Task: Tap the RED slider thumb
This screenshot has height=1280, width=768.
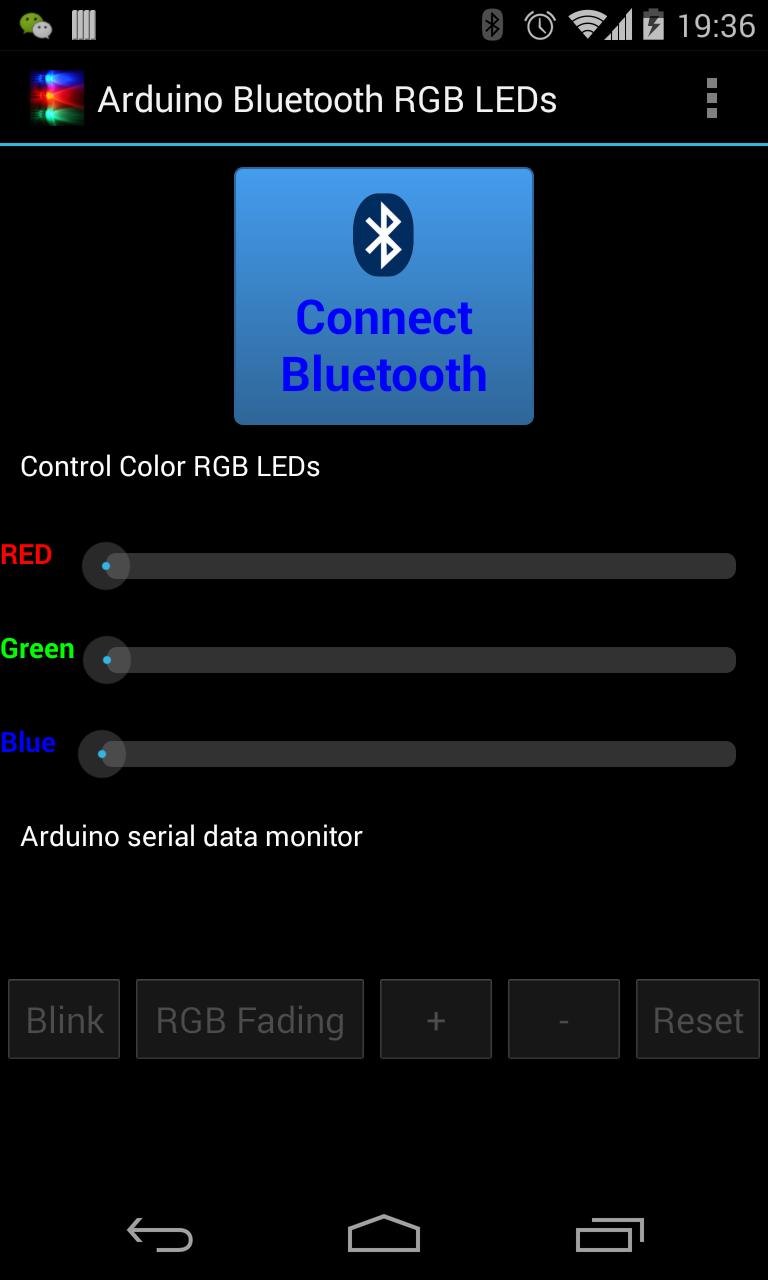Action: [107, 565]
